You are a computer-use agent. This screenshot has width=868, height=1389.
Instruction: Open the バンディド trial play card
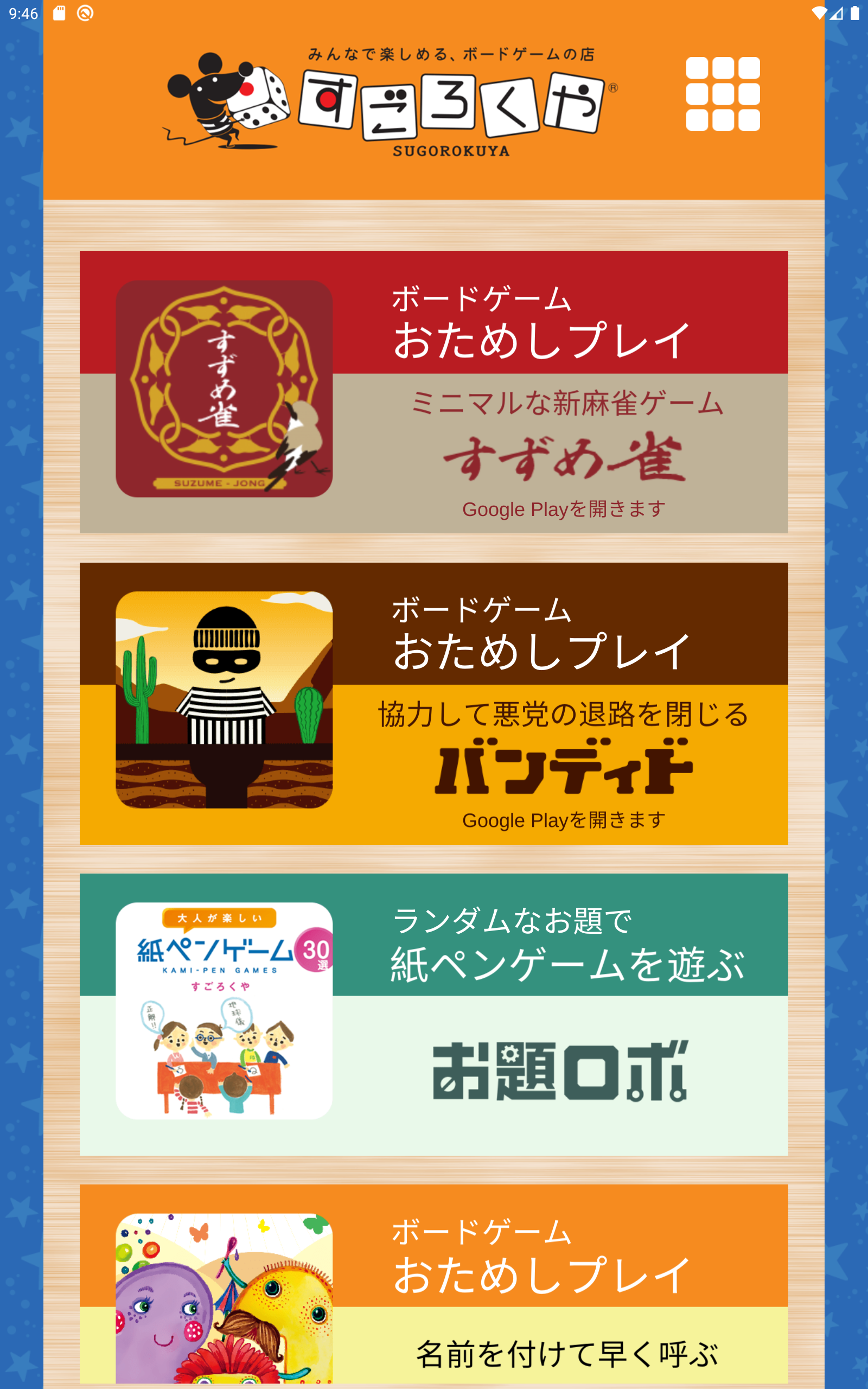point(433,703)
